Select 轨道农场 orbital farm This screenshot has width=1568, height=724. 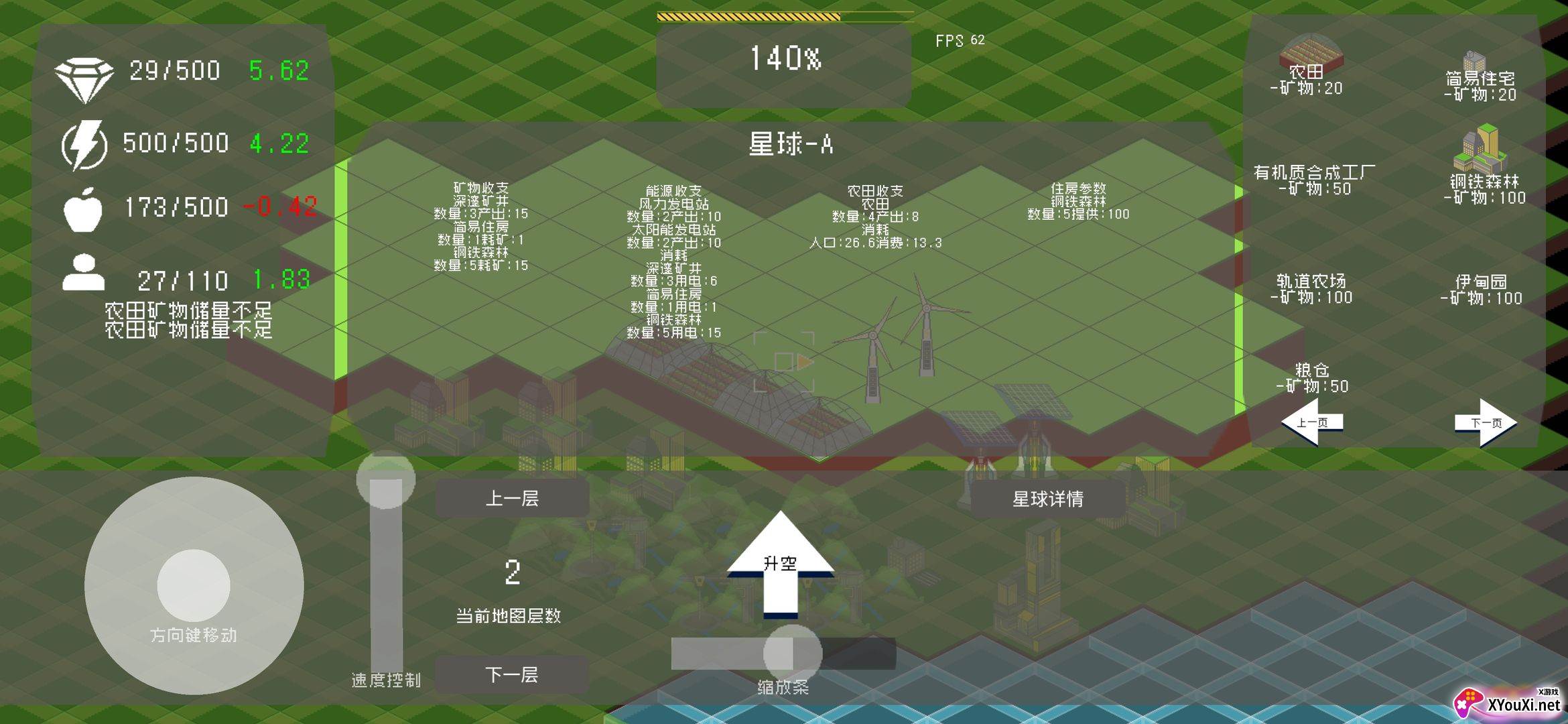[1311, 288]
